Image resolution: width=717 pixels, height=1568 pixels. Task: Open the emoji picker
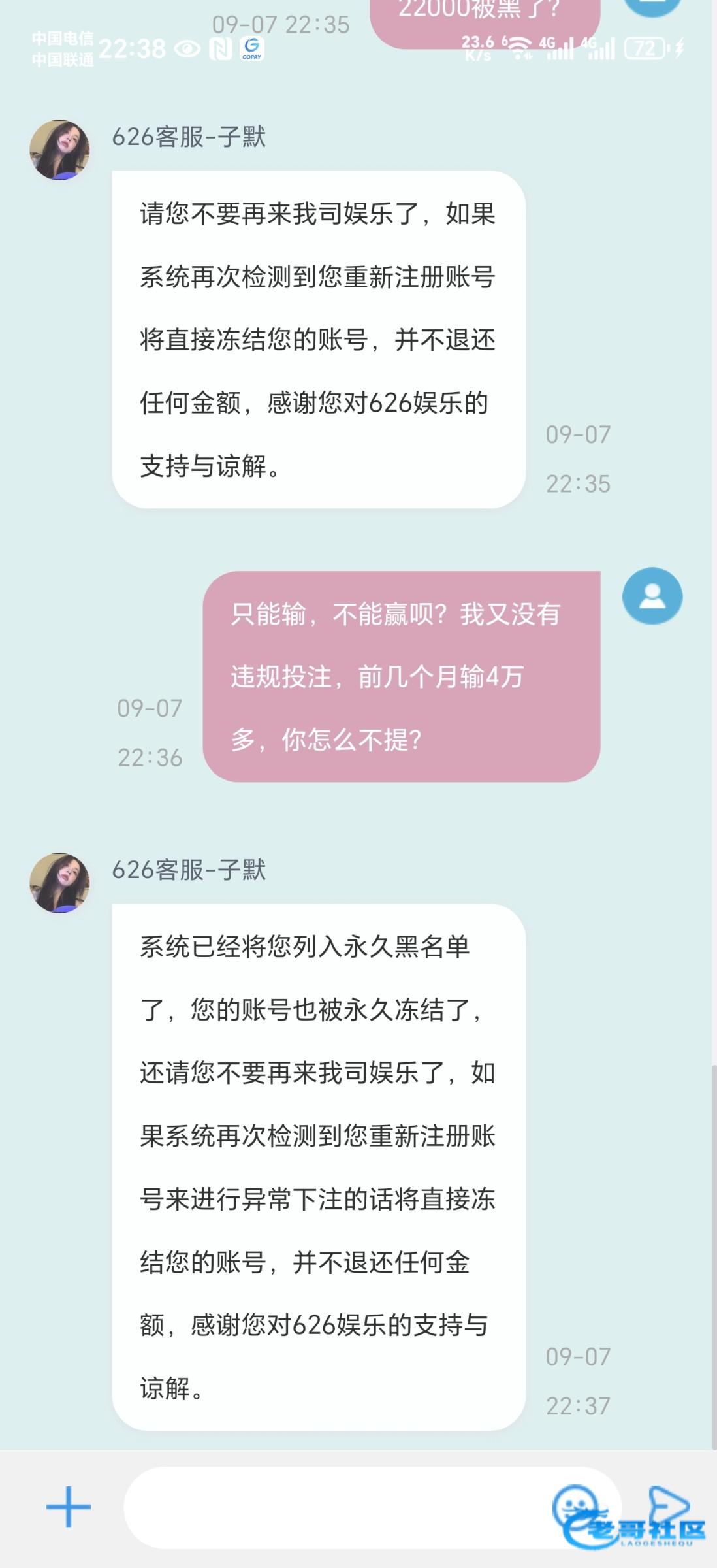pos(576,1506)
